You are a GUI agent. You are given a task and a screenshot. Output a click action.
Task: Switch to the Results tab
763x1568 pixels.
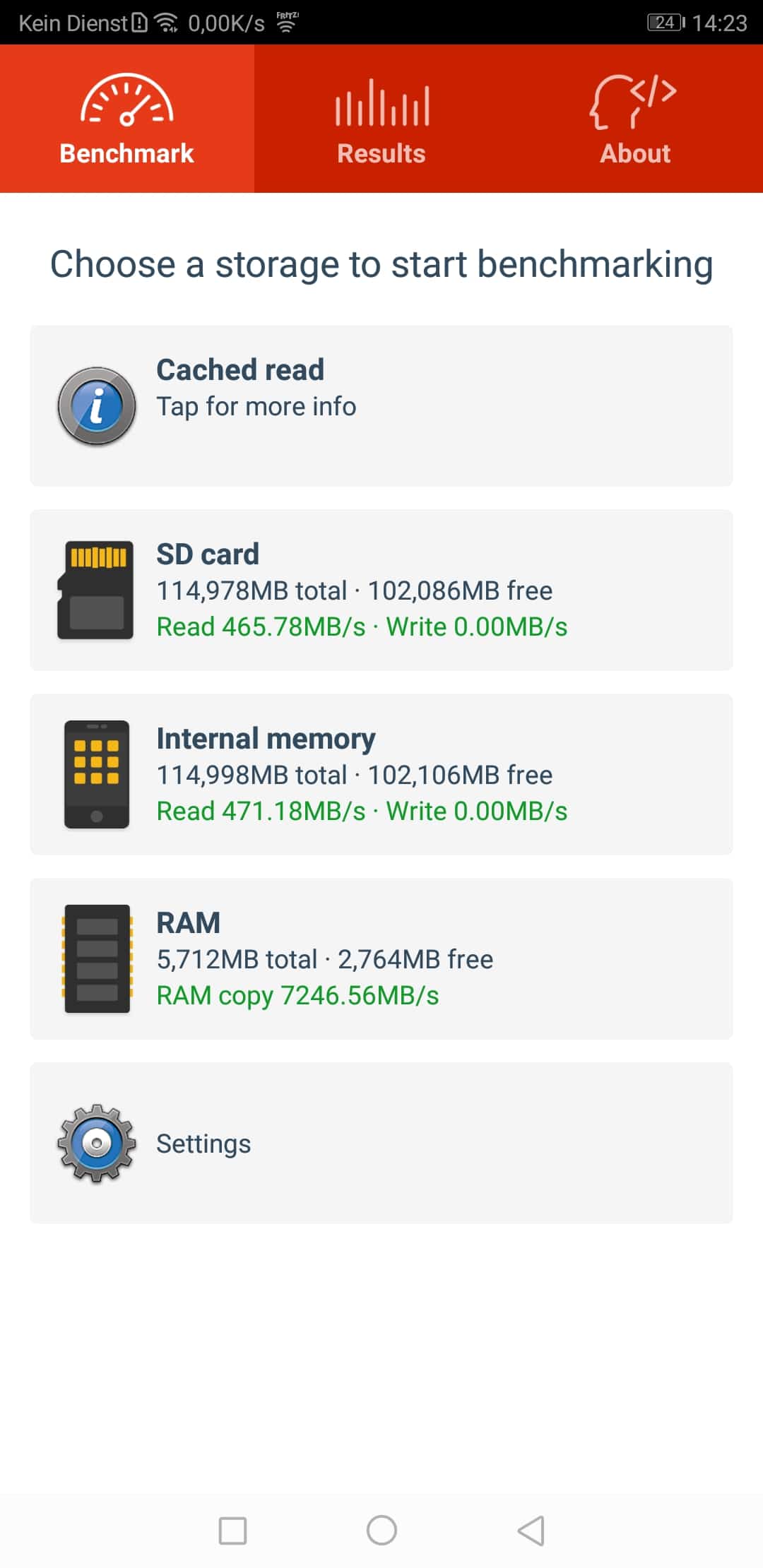(381, 119)
